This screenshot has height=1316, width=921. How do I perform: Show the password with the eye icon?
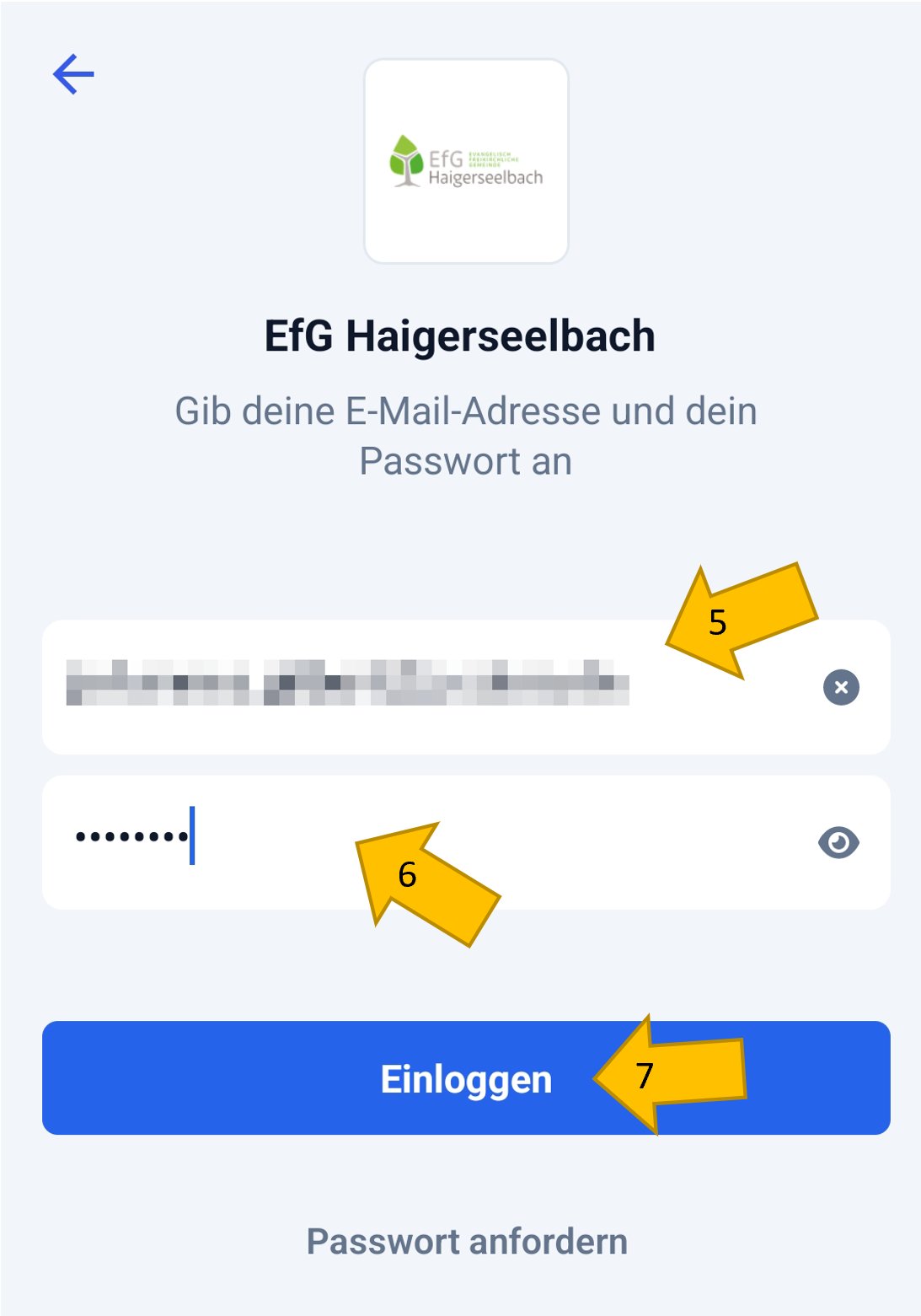coord(838,842)
